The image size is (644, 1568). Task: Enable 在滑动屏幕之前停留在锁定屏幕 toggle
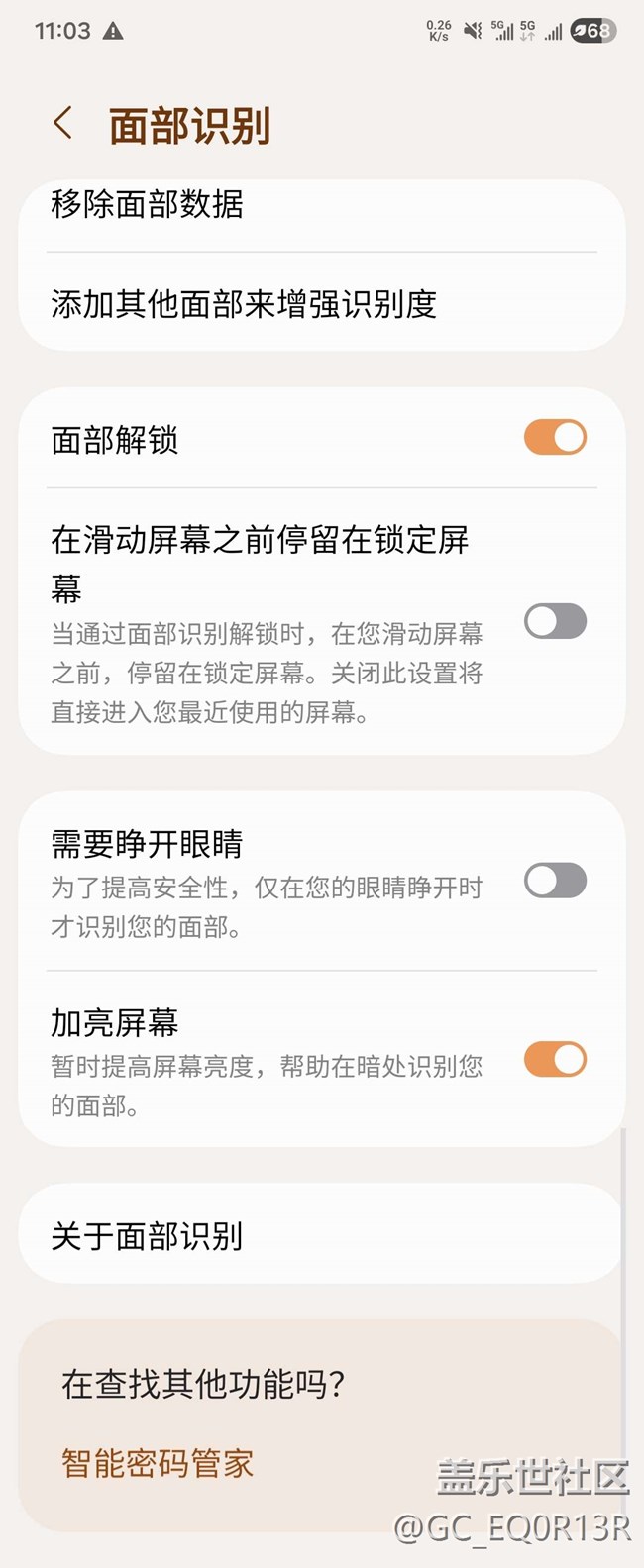pyautogui.click(x=555, y=622)
